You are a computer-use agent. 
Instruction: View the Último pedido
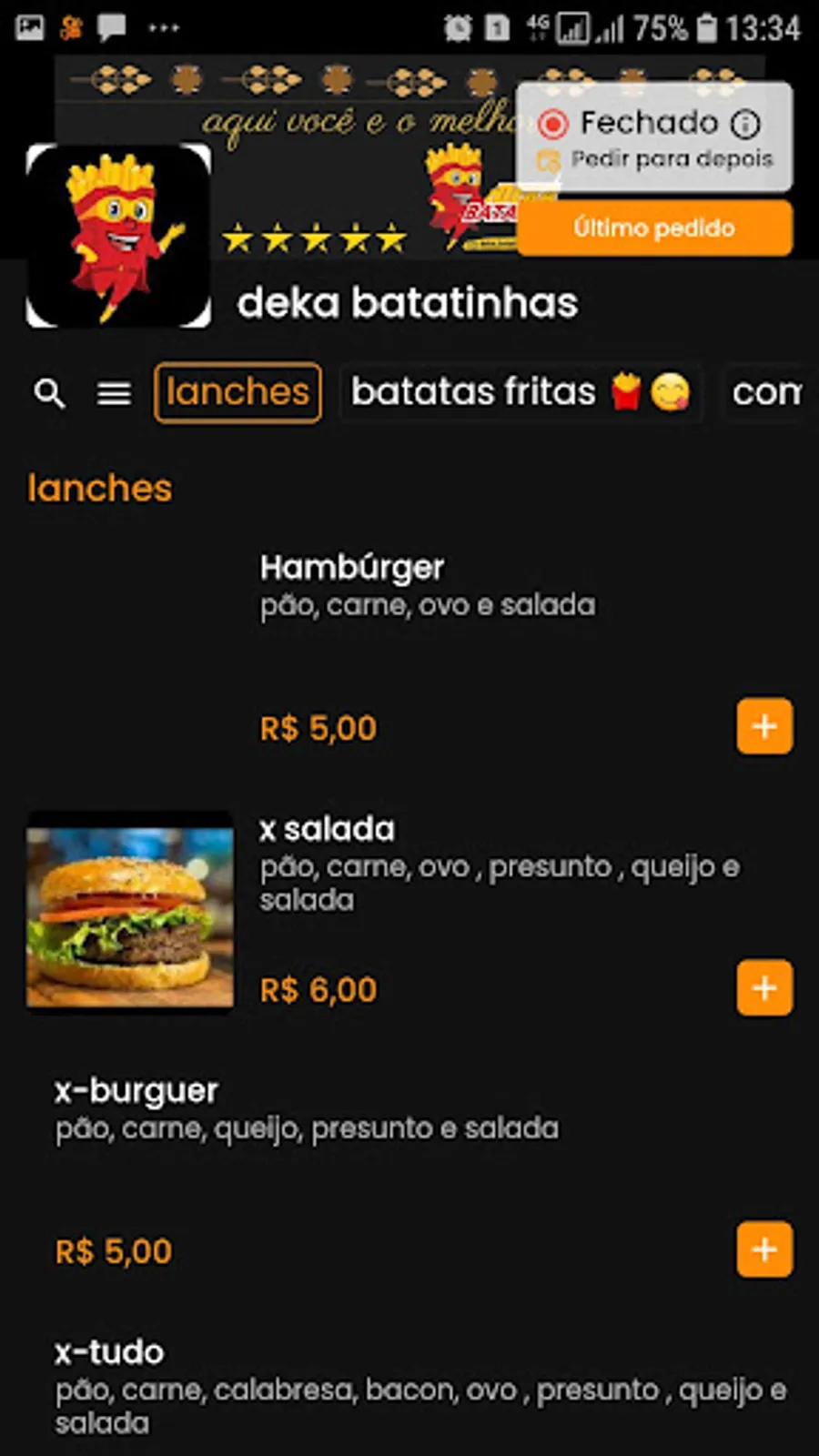point(654,227)
